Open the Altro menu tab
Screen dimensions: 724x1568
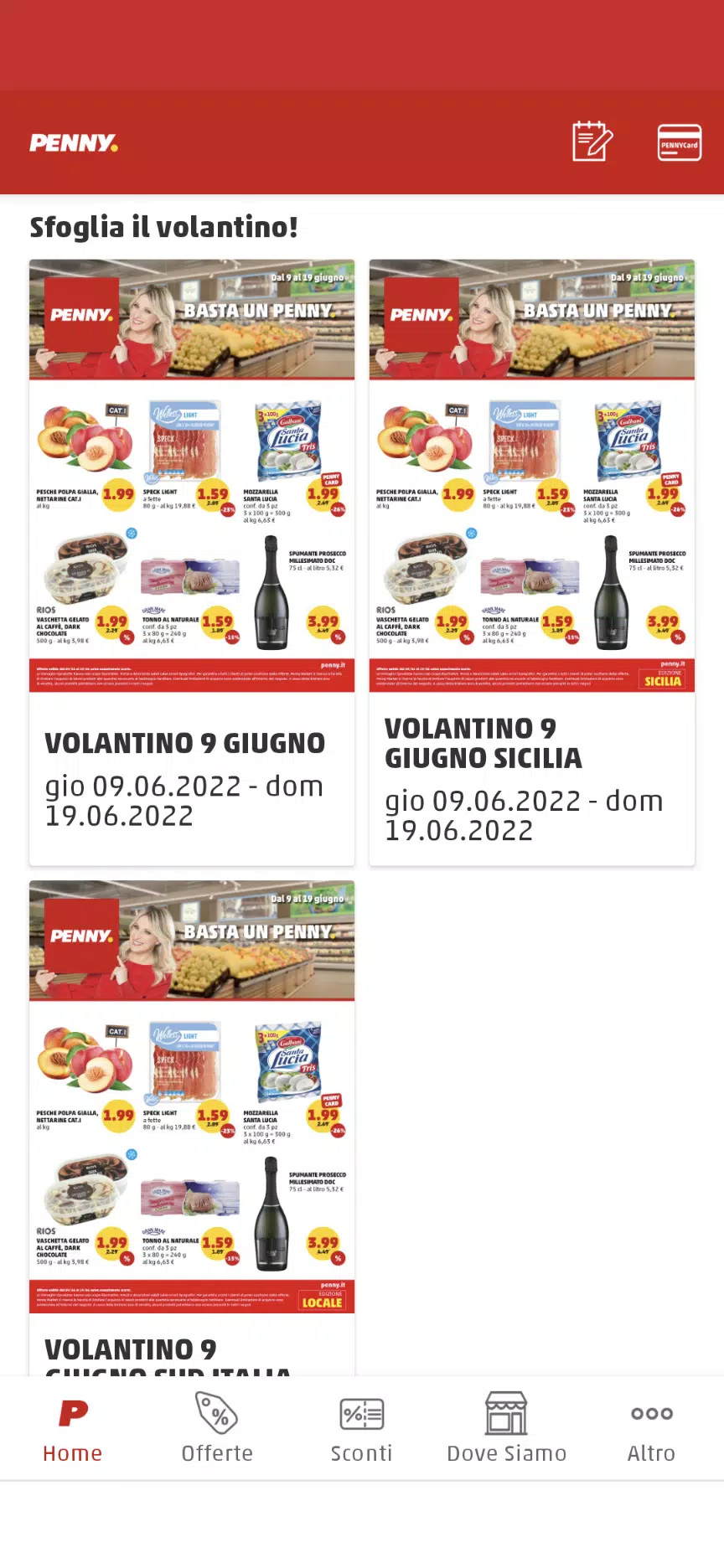[x=652, y=1429]
